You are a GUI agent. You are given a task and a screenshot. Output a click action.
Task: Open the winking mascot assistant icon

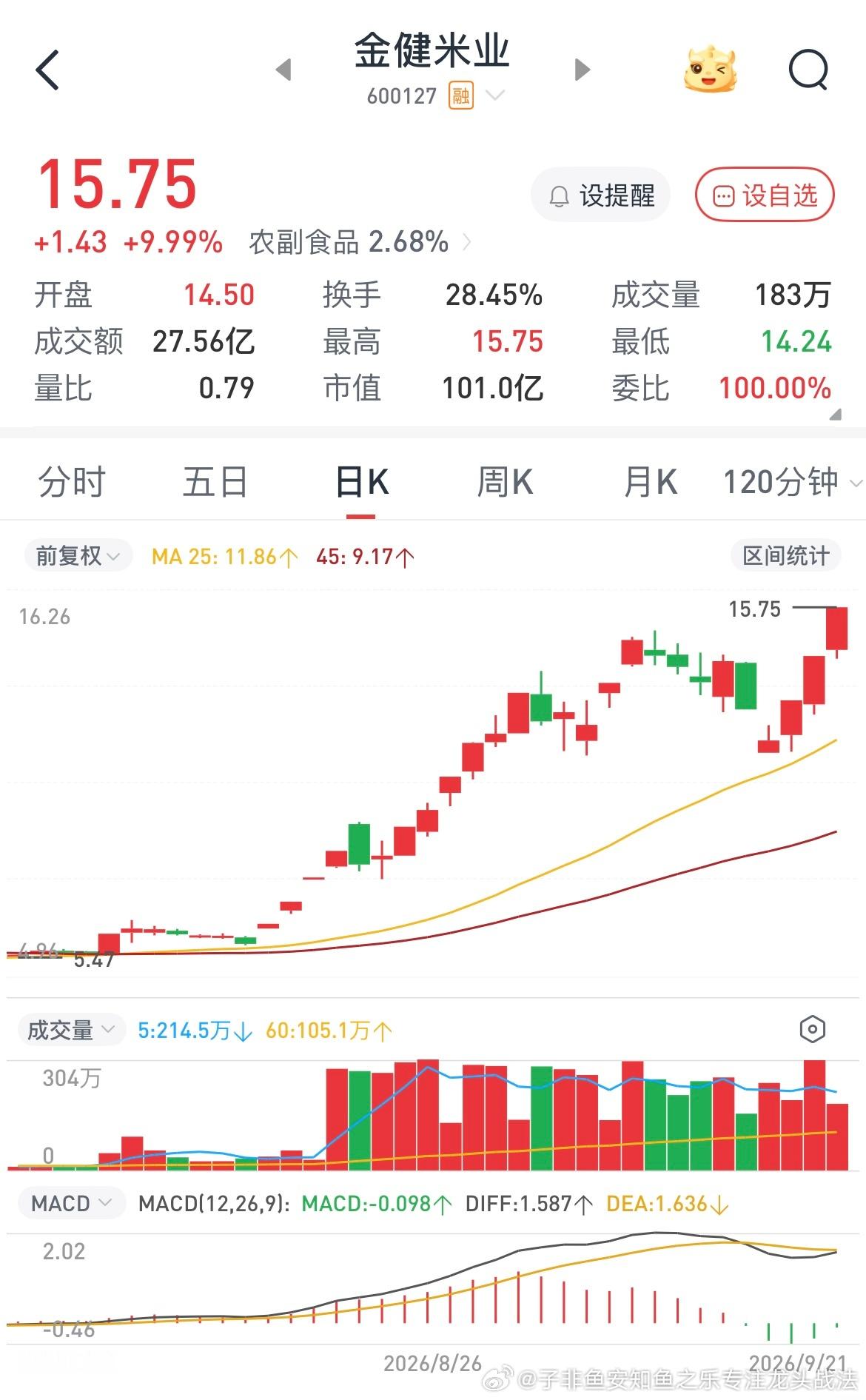[x=710, y=70]
